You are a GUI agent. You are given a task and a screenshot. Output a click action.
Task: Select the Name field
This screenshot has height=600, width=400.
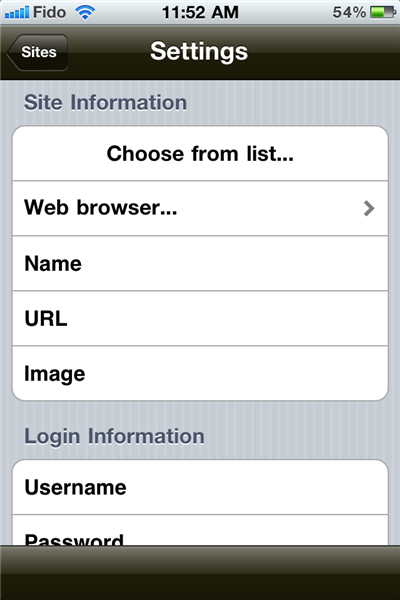tap(200, 264)
